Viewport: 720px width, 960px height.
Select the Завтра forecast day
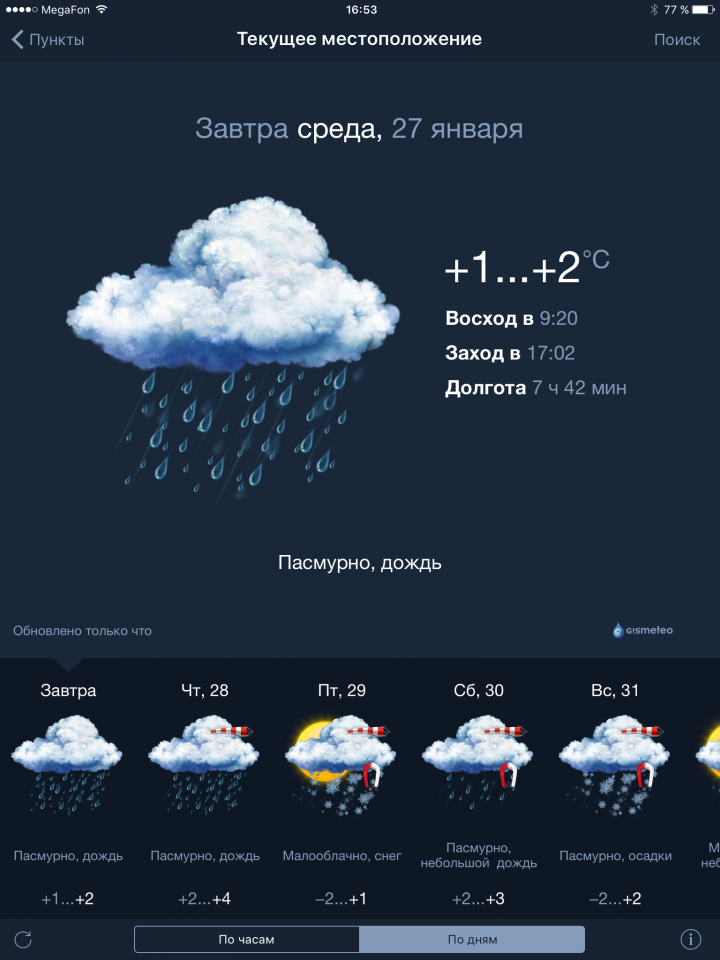coord(68,780)
